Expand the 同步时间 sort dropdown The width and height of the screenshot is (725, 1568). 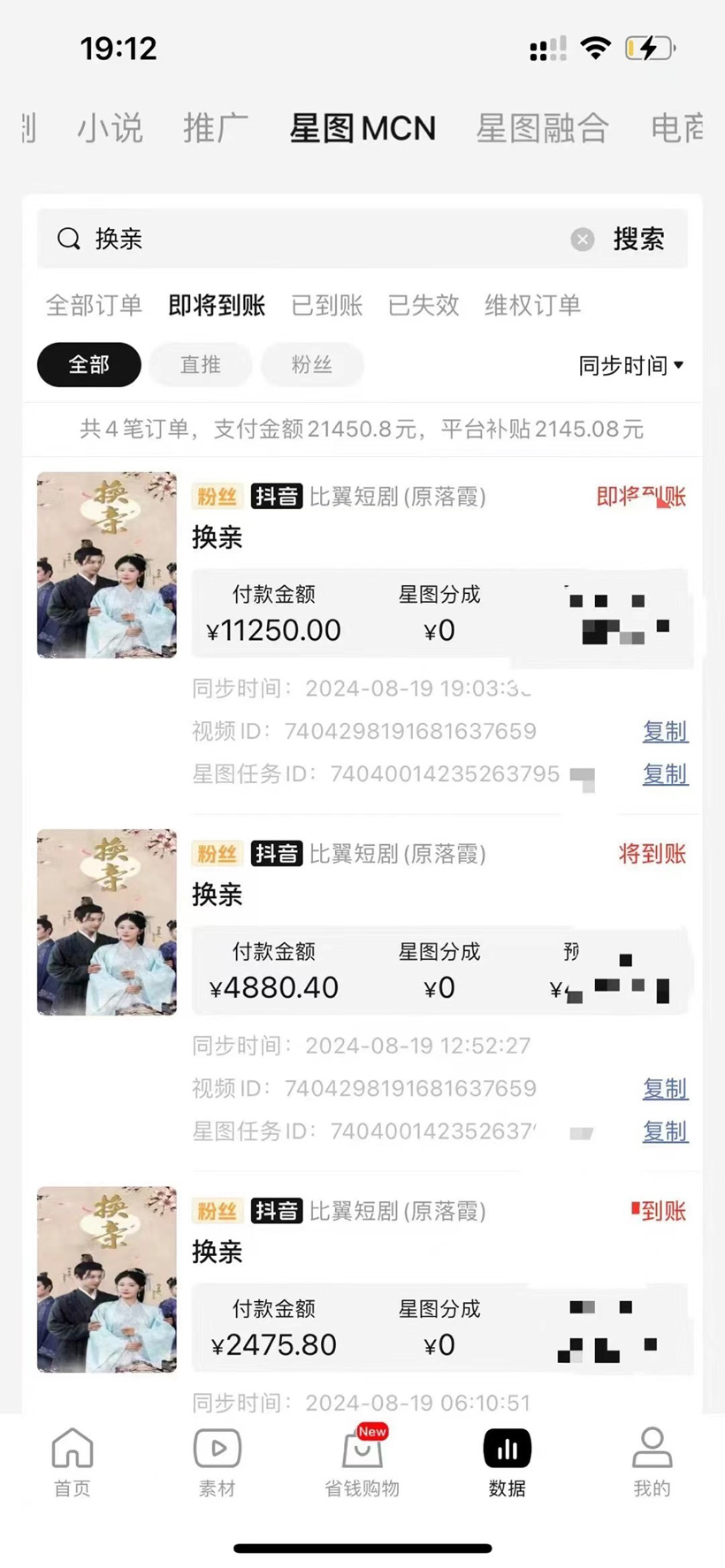(x=630, y=365)
